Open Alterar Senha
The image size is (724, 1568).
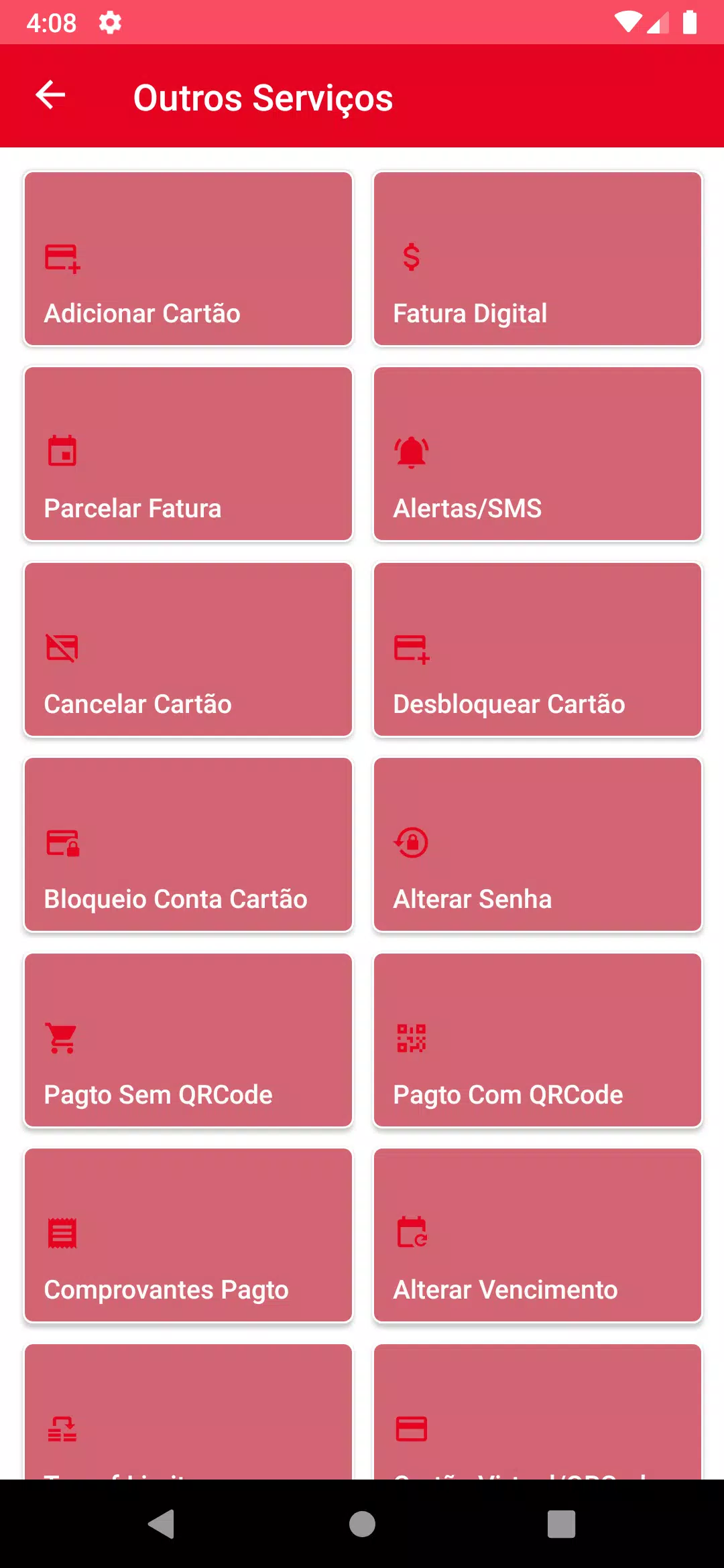pyautogui.click(x=538, y=844)
